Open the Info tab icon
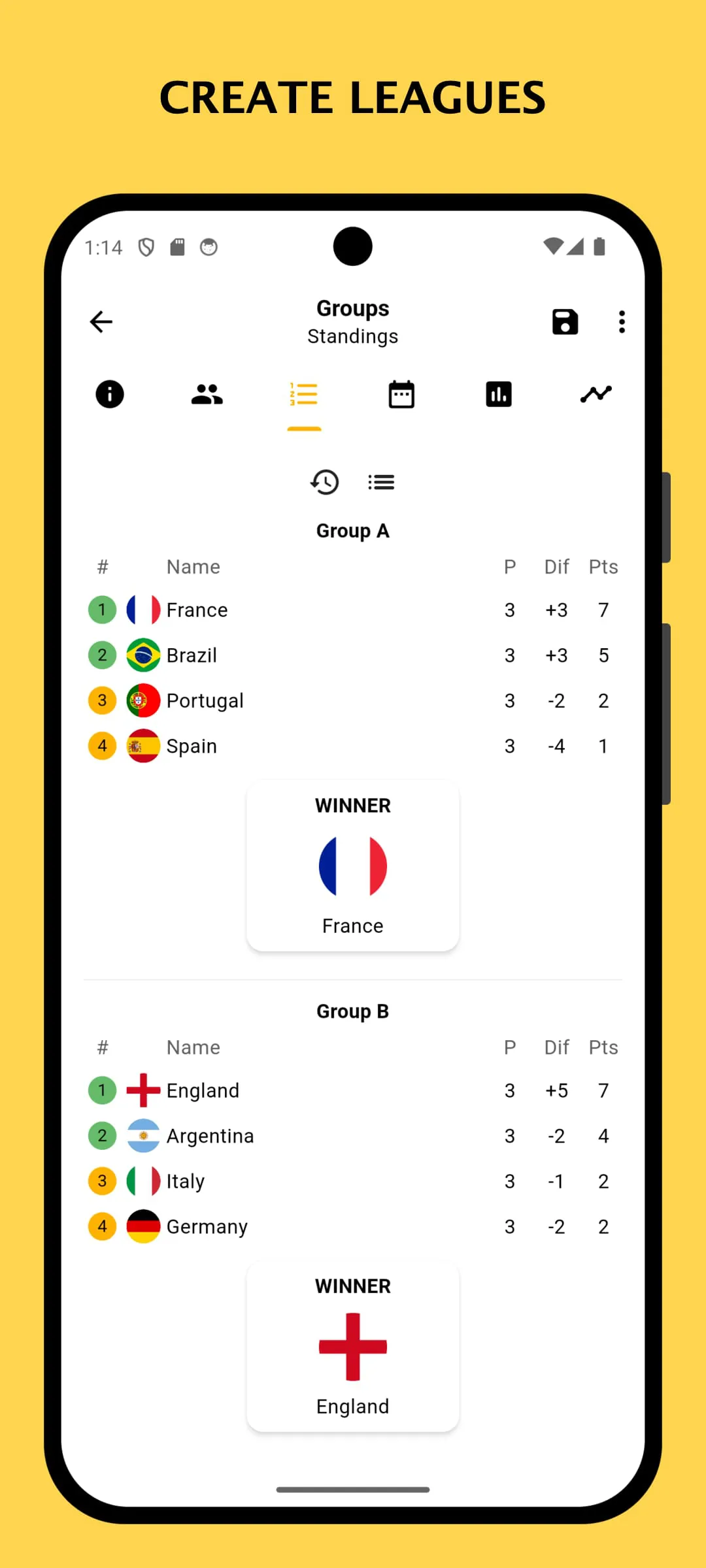The image size is (706, 1568). [109, 394]
